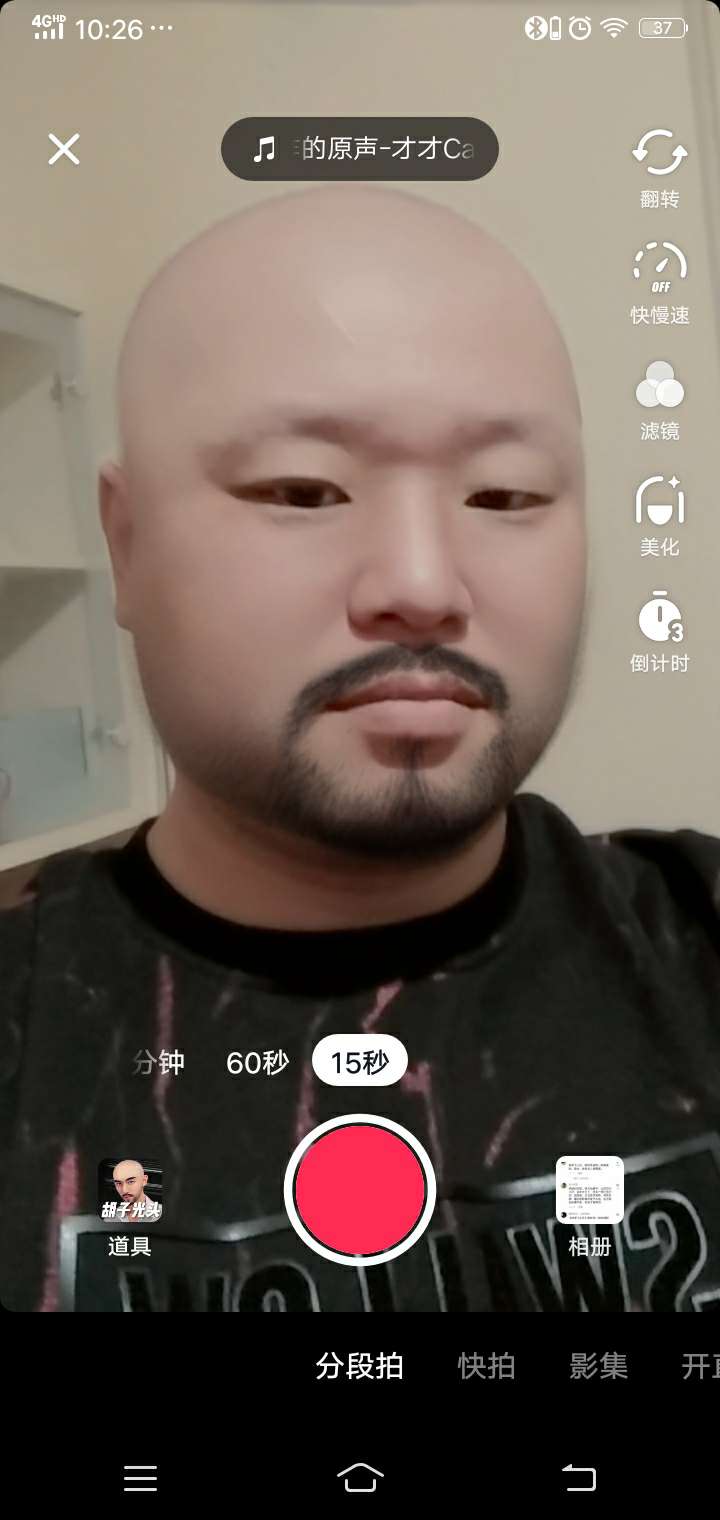This screenshot has width=720, height=1520.
Task: Close the camera recording screen
Action: tap(64, 150)
